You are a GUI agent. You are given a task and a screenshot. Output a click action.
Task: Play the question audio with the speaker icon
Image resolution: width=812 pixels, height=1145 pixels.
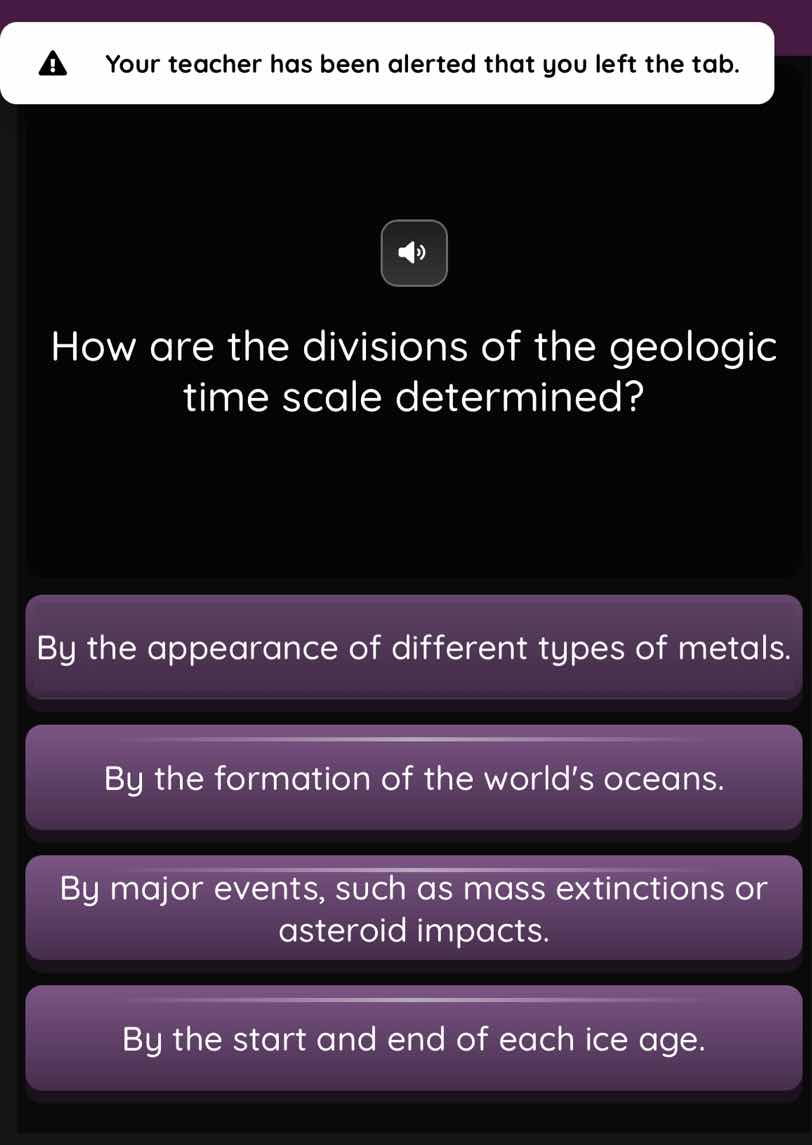(x=414, y=253)
